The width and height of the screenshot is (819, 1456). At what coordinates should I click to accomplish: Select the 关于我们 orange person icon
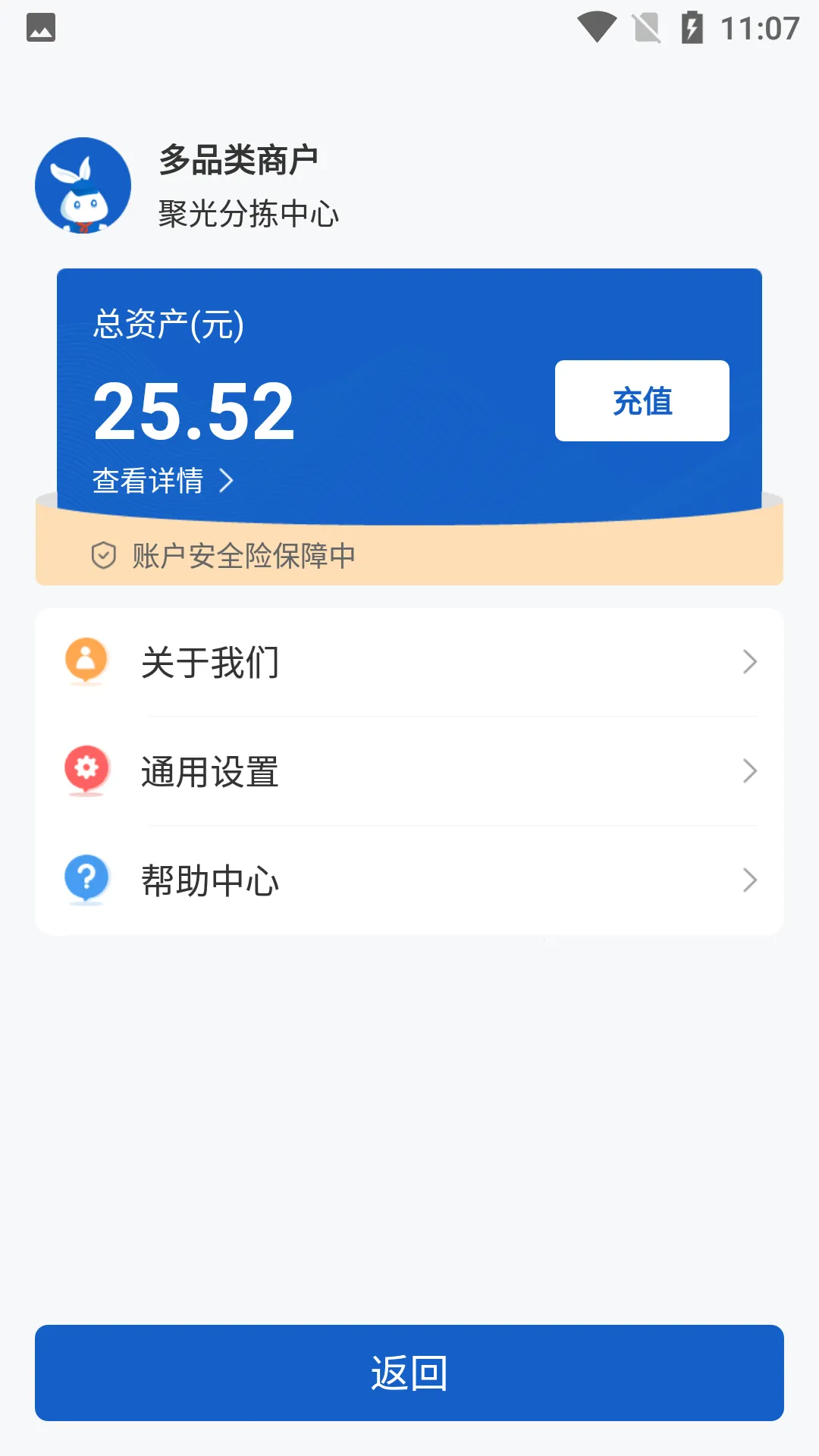coord(86,661)
